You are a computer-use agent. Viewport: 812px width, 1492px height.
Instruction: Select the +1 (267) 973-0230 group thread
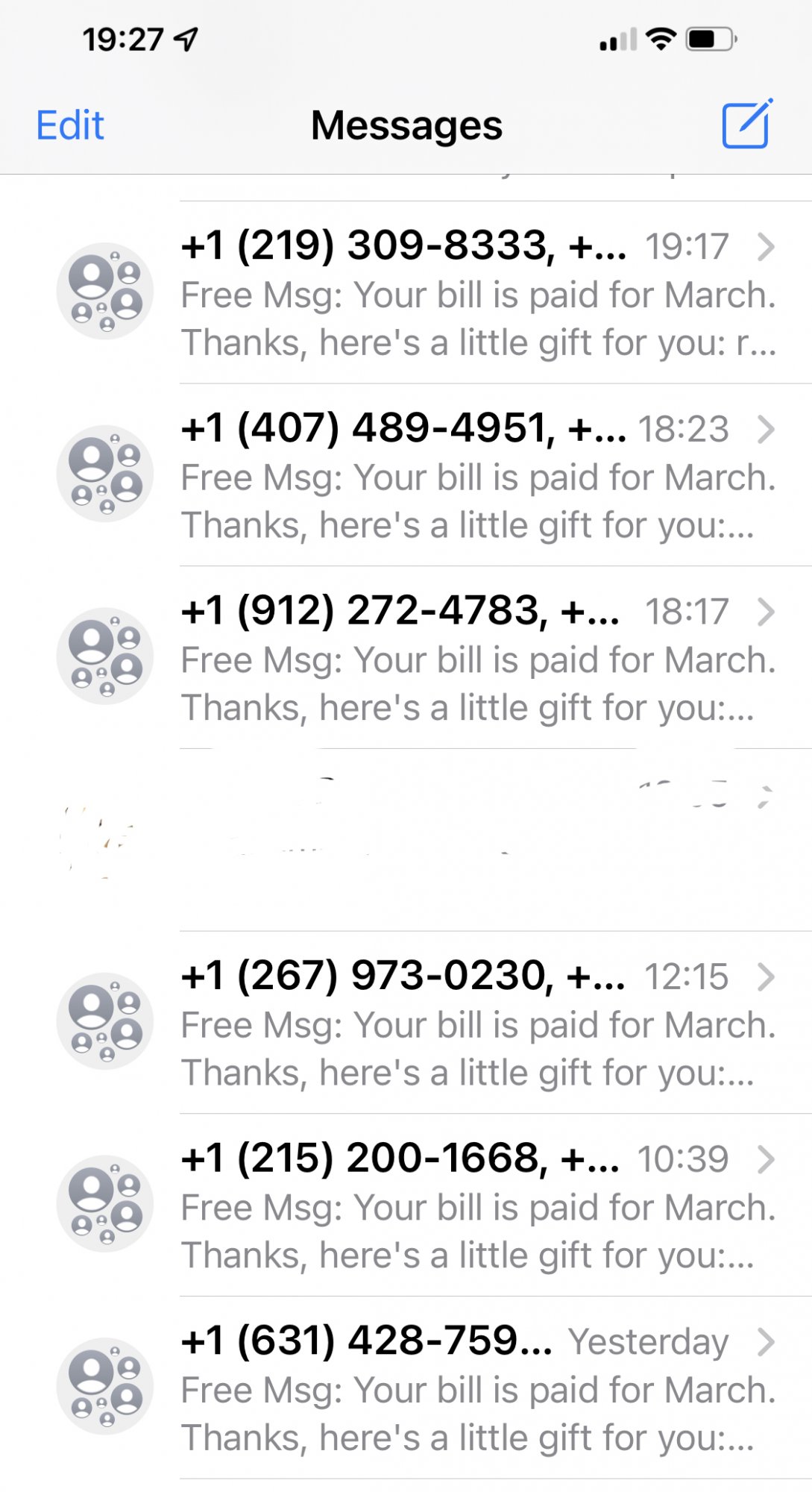click(477, 1023)
